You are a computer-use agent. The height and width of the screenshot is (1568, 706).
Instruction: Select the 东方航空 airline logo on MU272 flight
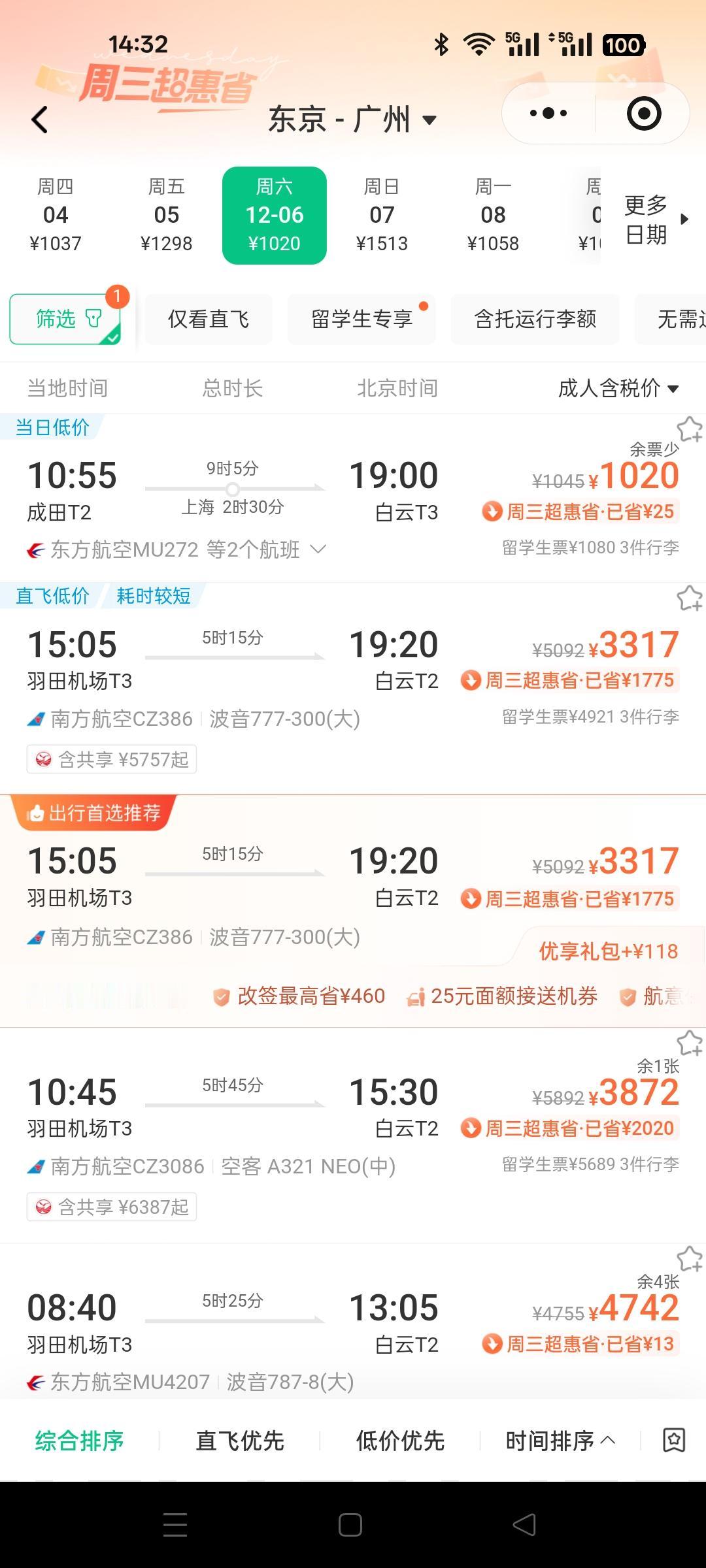pos(36,549)
